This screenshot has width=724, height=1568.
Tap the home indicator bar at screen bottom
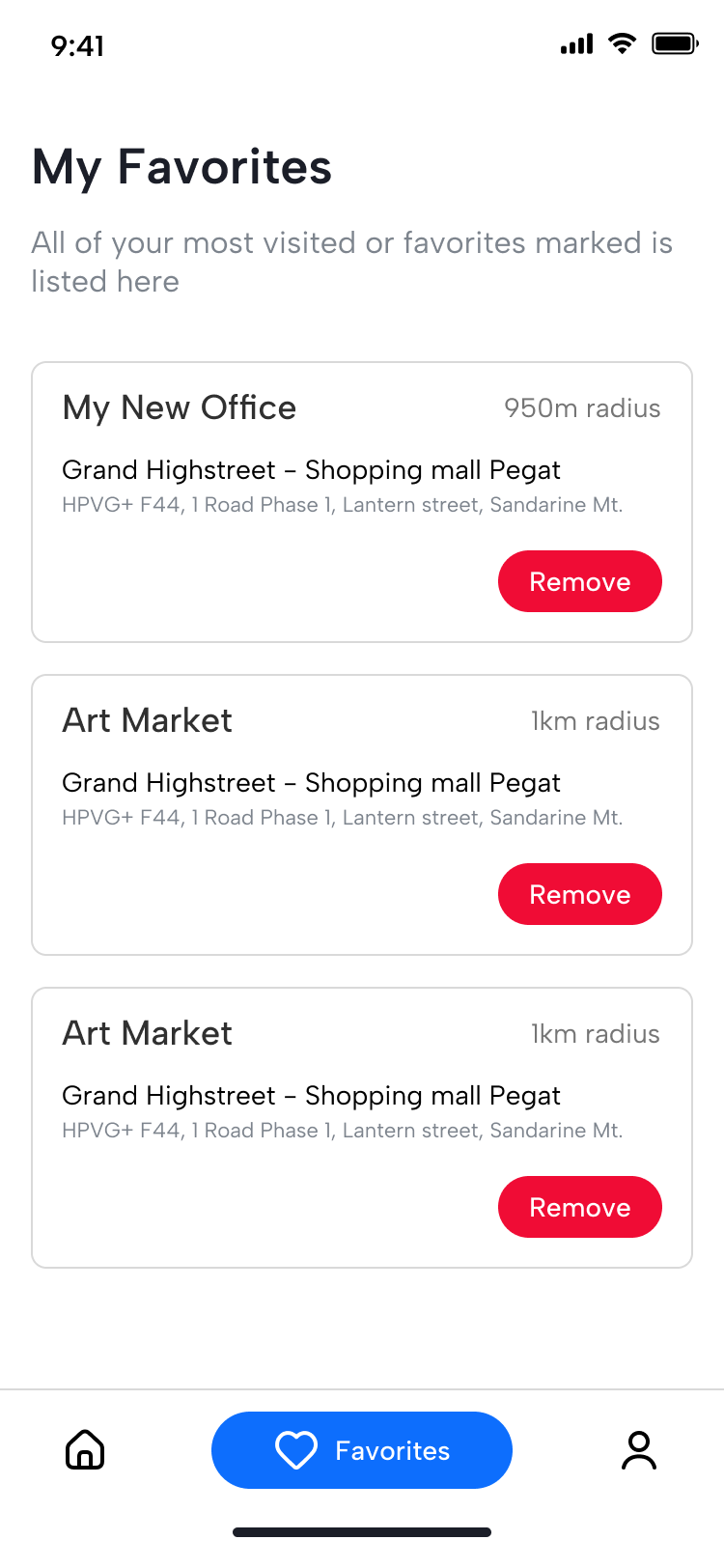pos(362,1531)
